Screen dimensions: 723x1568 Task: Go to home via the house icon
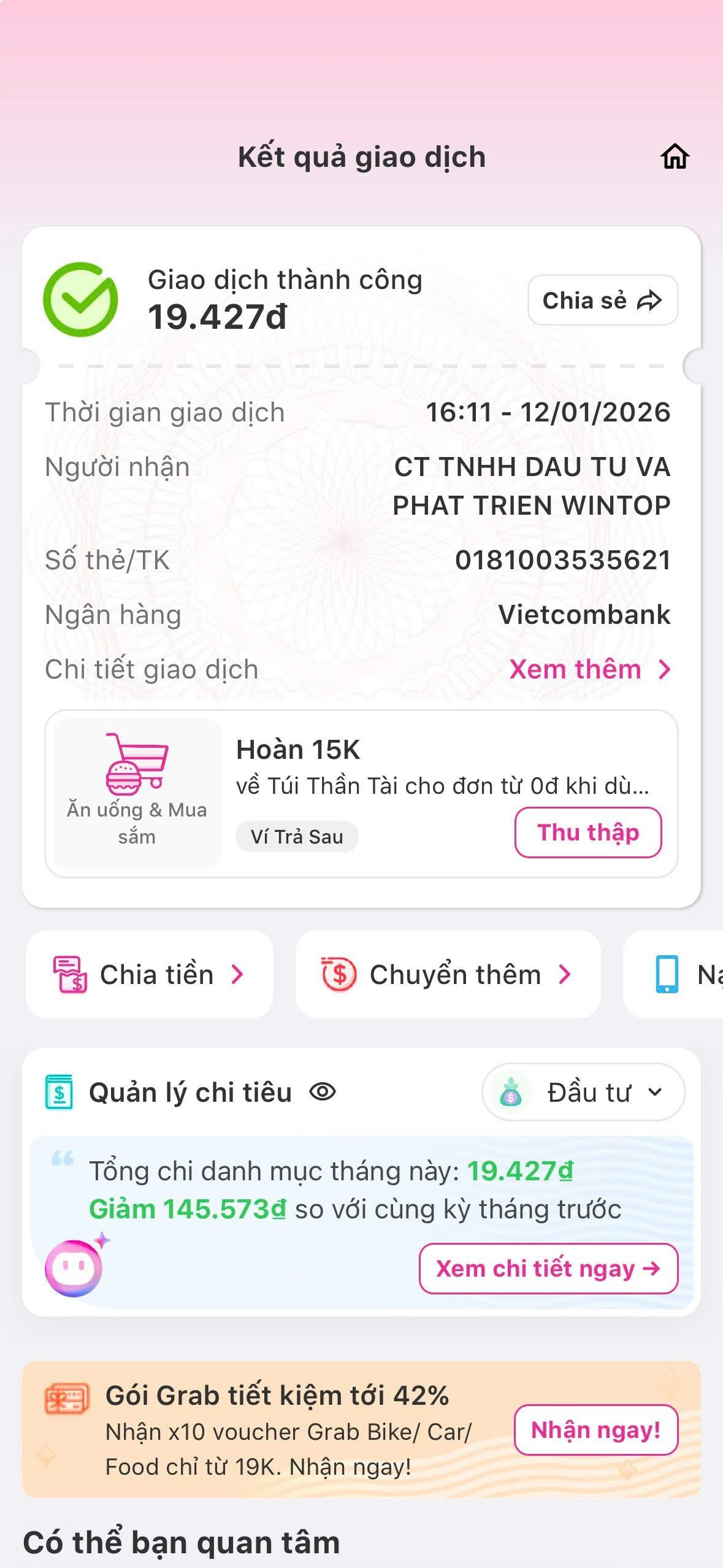(675, 157)
